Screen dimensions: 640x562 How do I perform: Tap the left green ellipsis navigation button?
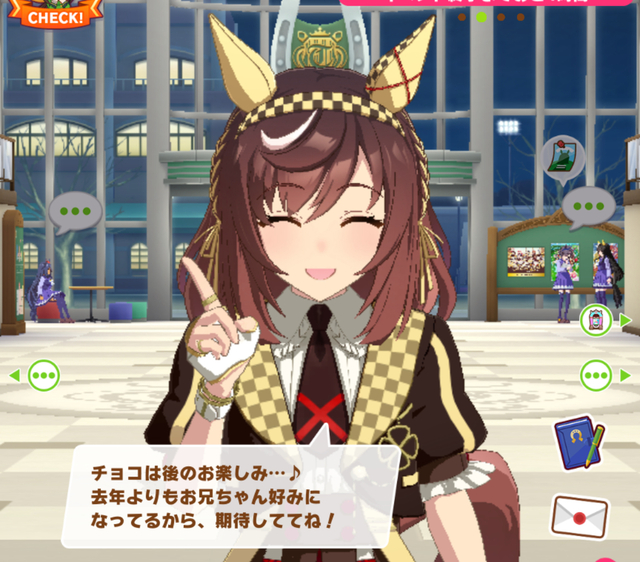[x=44, y=375]
